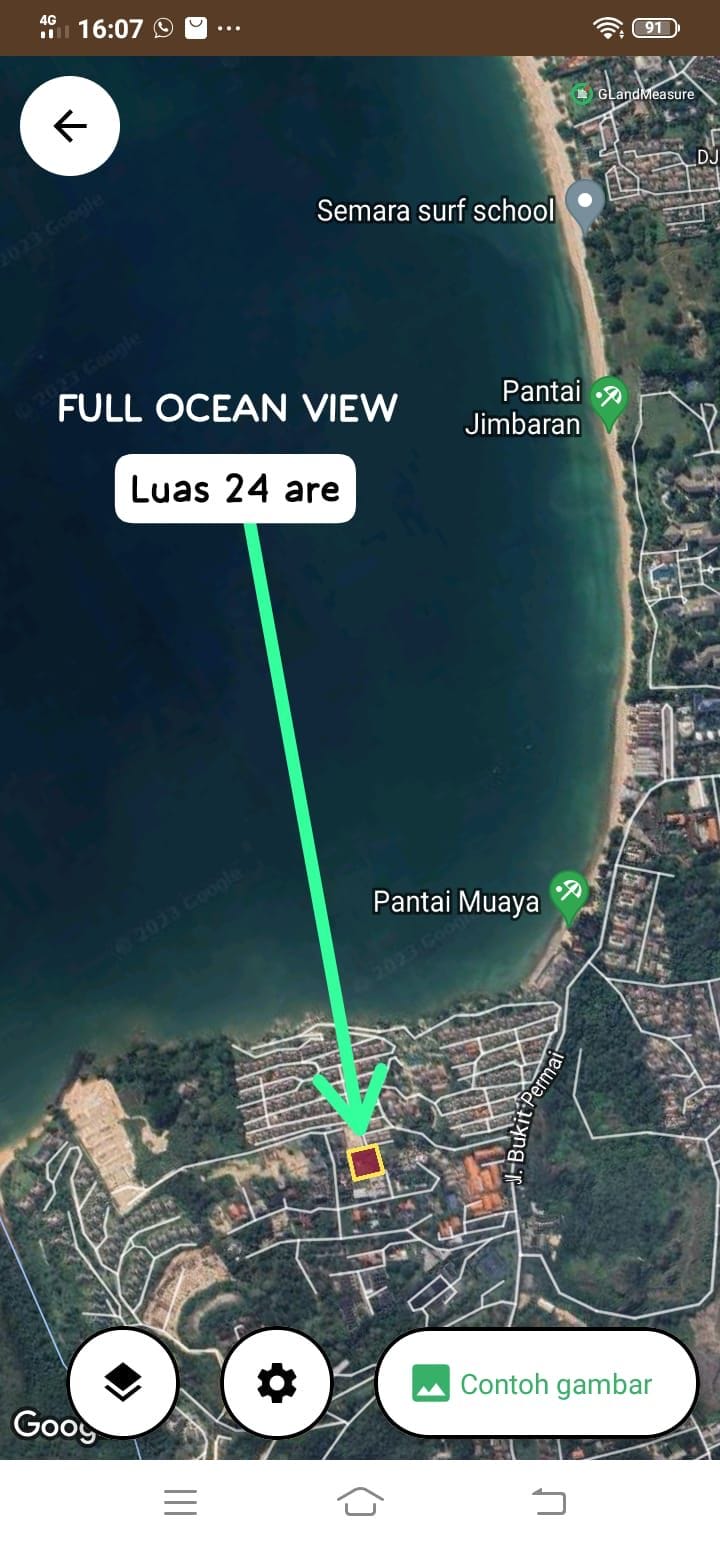This screenshot has height=1544, width=720.
Task: Tap the Contoh gambar button
Action: [536, 1384]
